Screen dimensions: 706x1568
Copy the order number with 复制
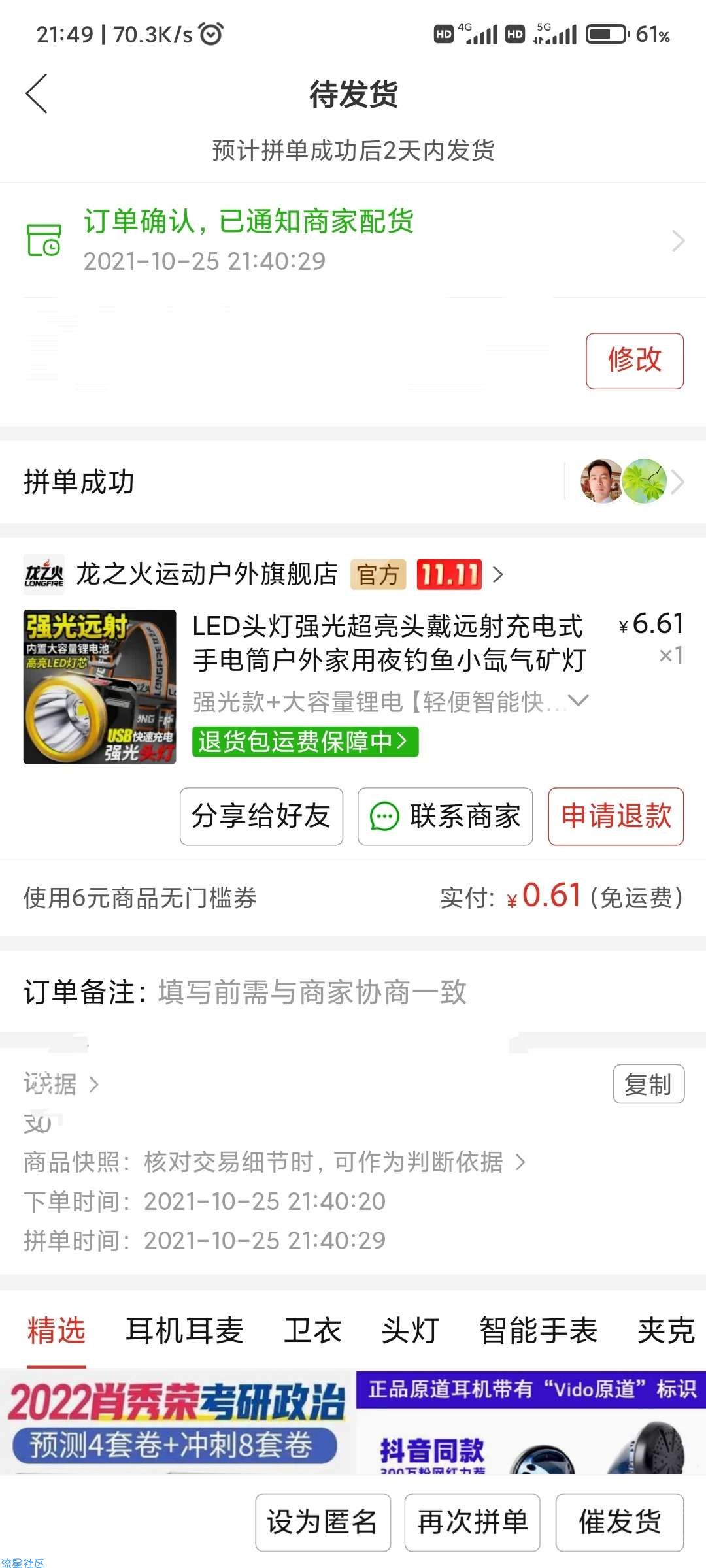point(648,1085)
